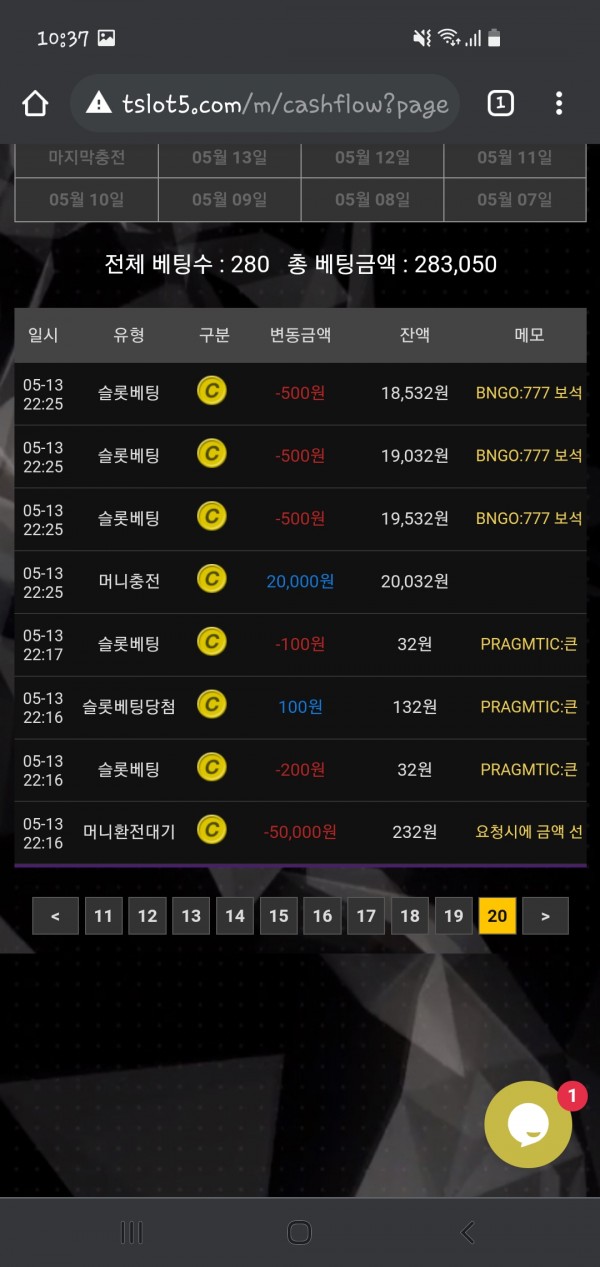
Task: Open the live chat bubble
Action: pyautogui.click(x=528, y=1125)
